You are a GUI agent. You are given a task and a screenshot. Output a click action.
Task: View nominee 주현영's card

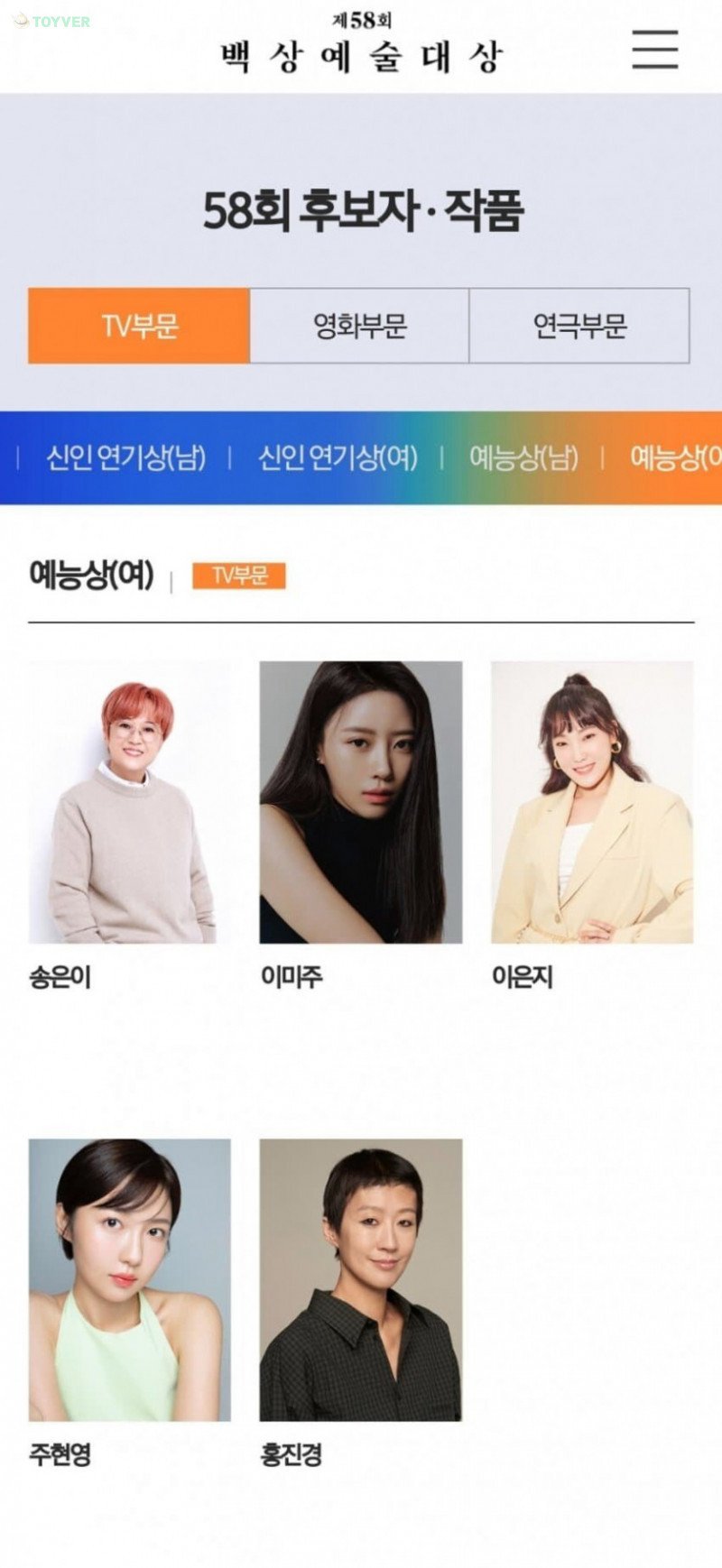129,1279
